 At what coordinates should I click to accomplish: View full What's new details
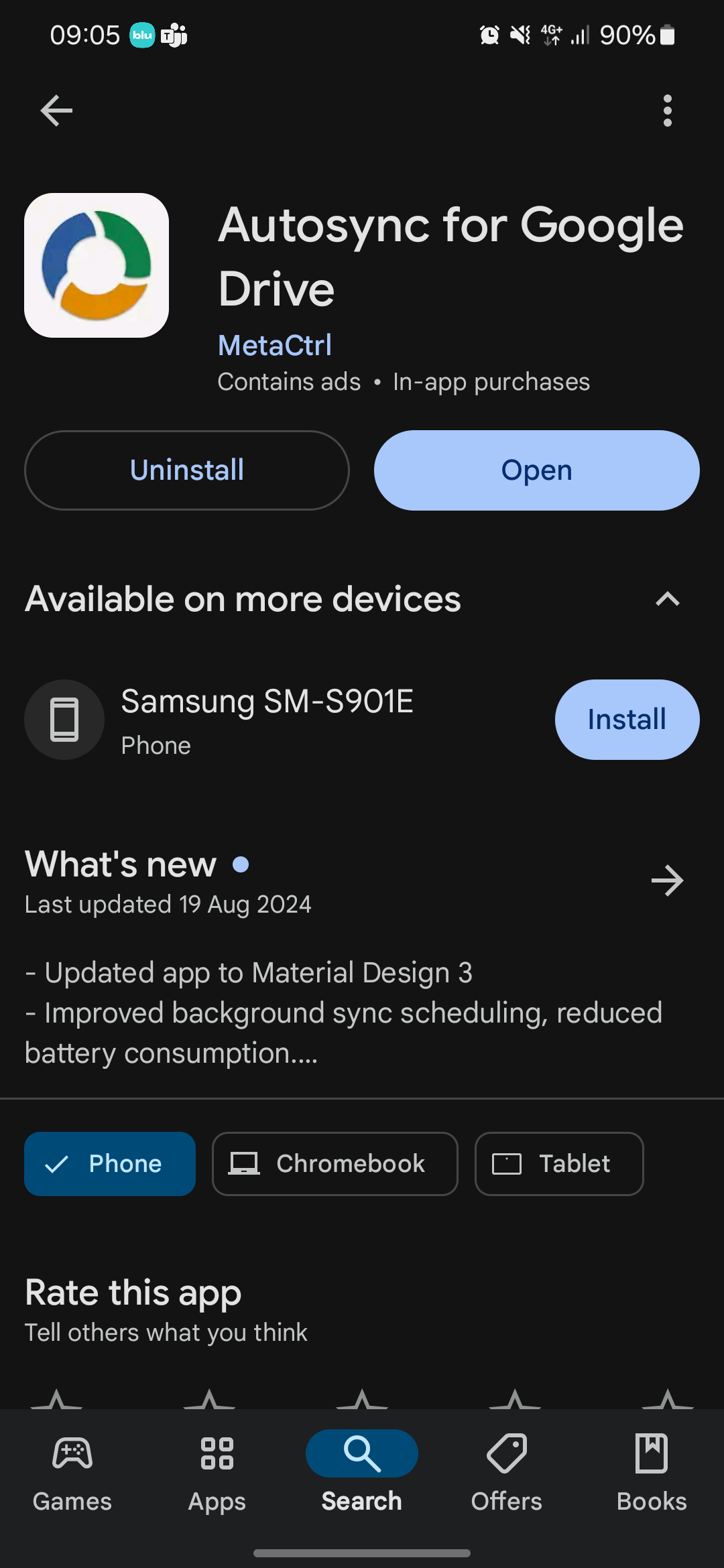pyautogui.click(x=667, y=880)
